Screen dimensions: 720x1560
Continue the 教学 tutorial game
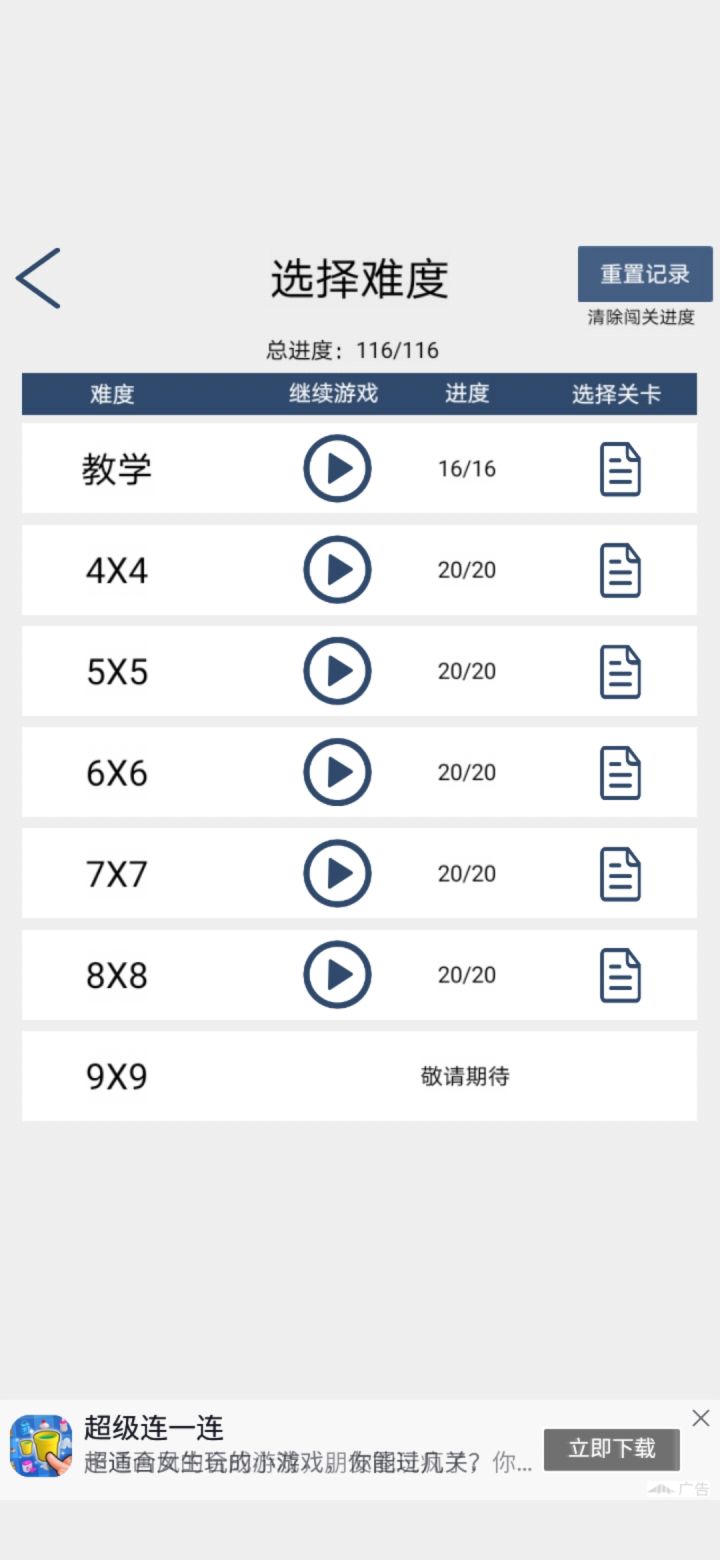(x=337, y=468)
